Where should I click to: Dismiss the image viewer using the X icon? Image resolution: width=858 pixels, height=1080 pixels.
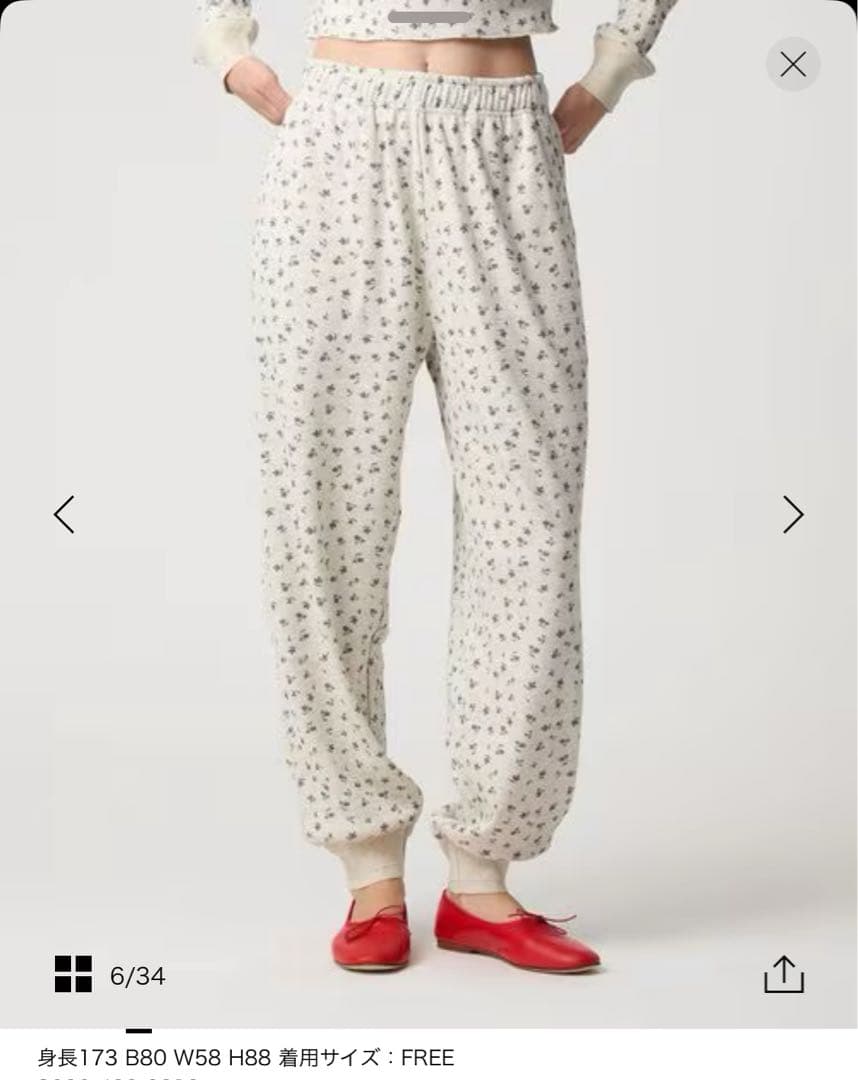793,64
